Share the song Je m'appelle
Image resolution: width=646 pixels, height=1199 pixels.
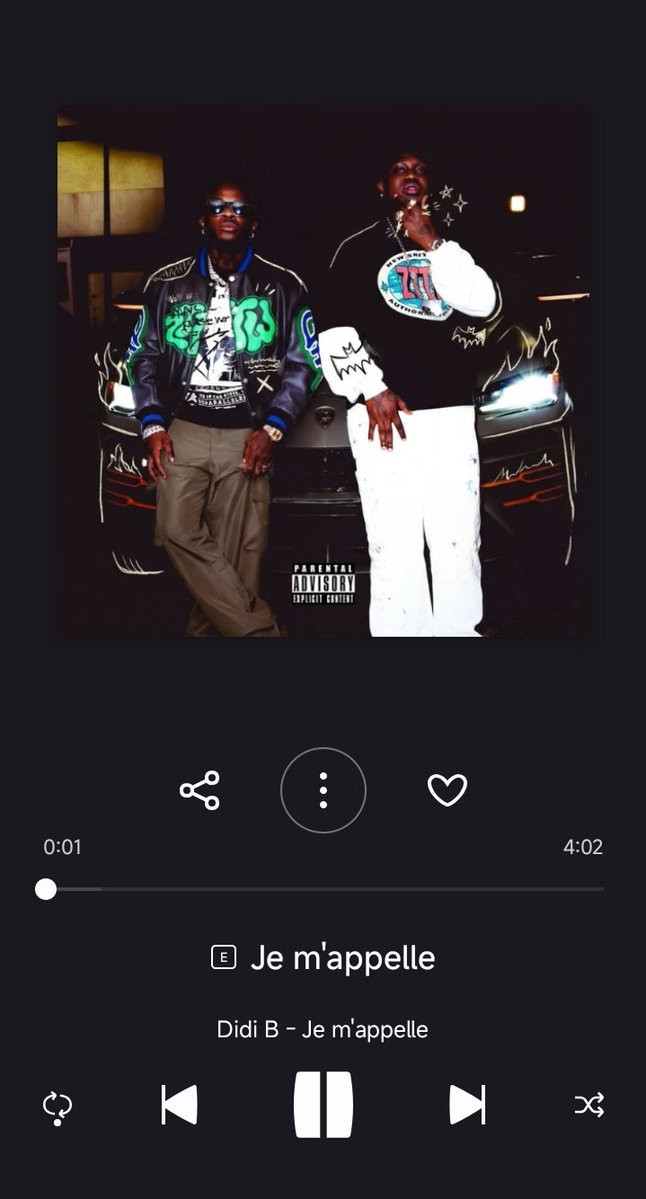pos(200,790)
